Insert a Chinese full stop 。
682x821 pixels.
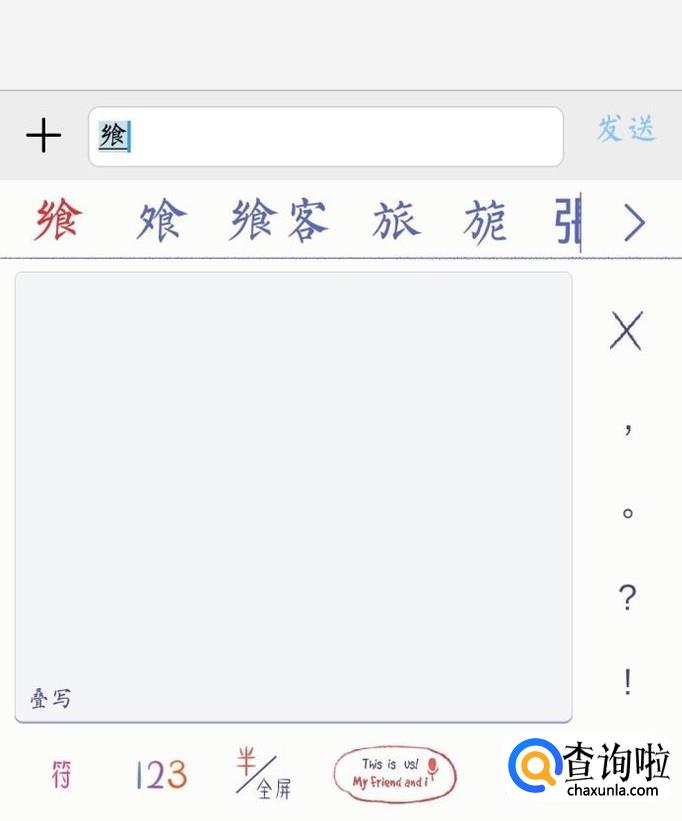click(627, 513)
